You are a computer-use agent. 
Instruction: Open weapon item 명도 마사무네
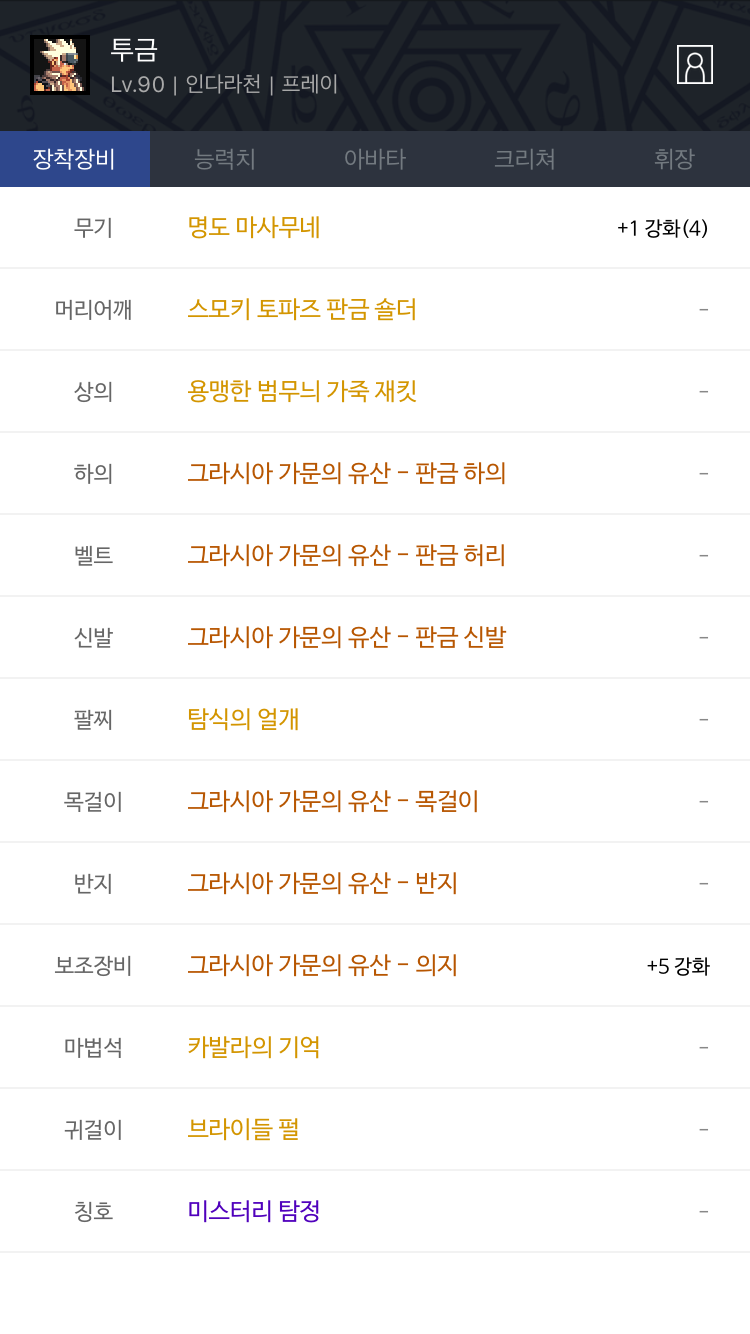(254, 228)
